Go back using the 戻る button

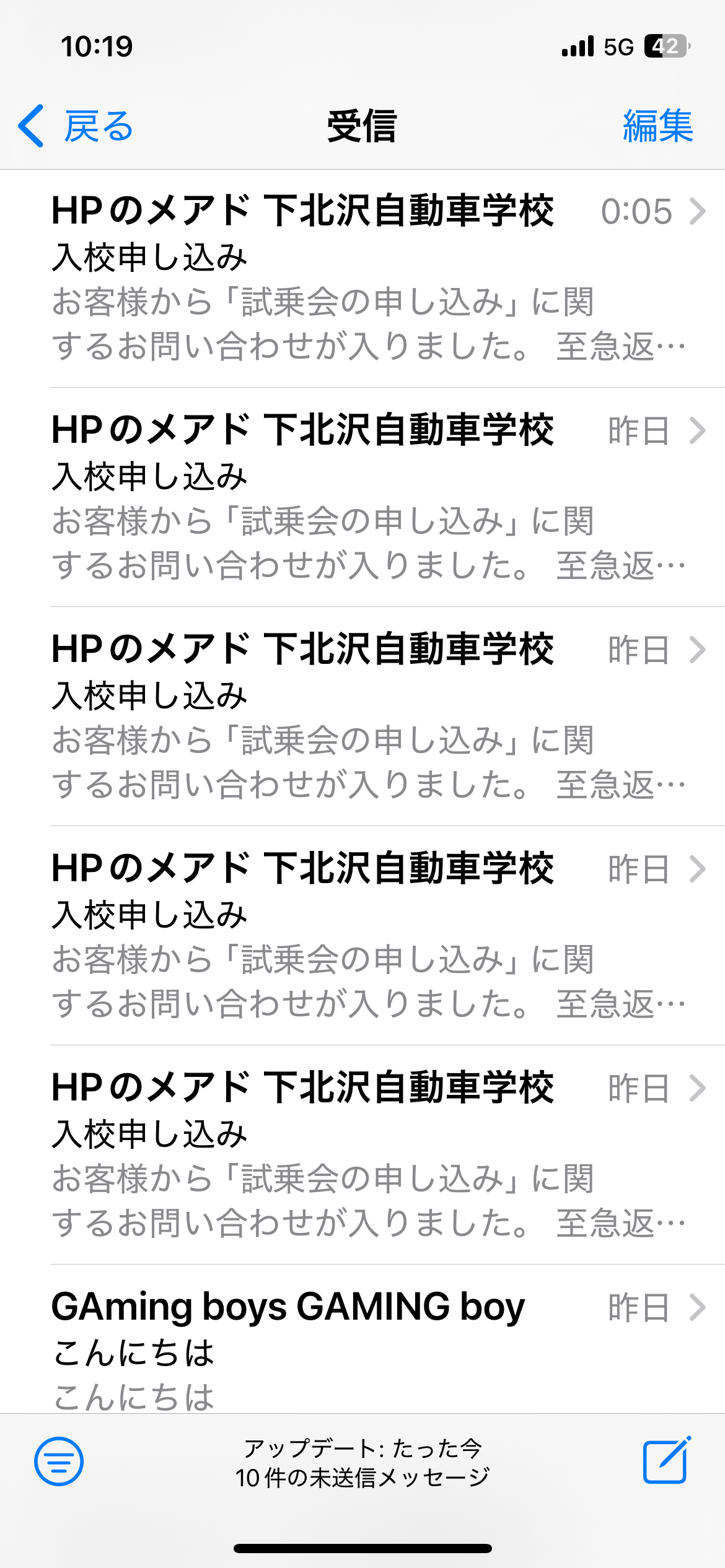[x=76, y=126]
